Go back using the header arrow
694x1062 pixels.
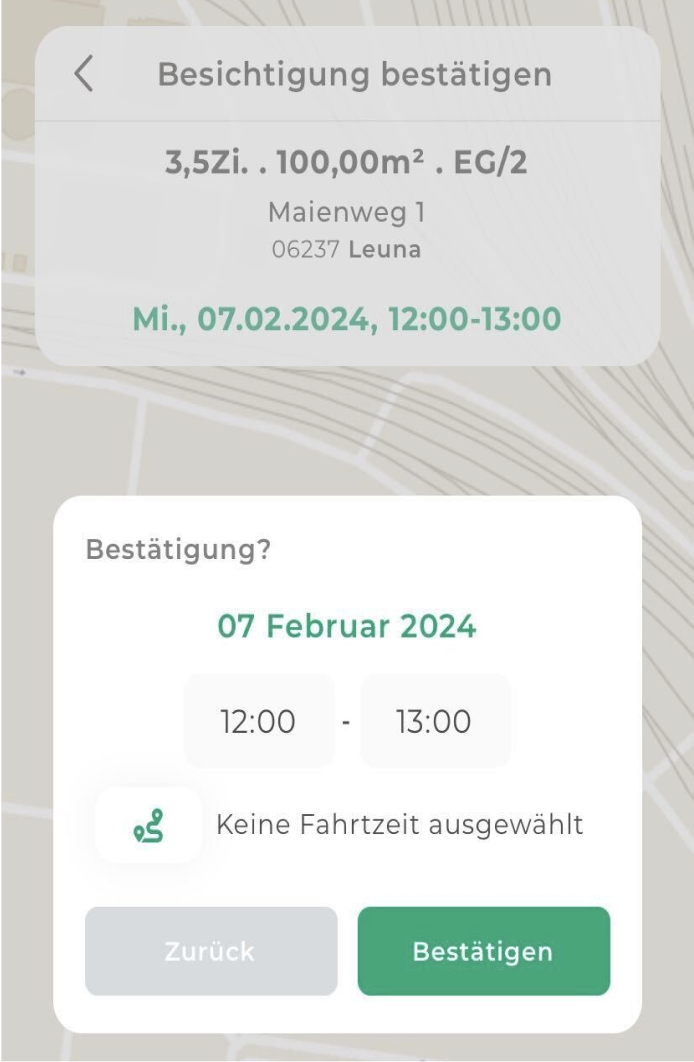click(85, 75)
